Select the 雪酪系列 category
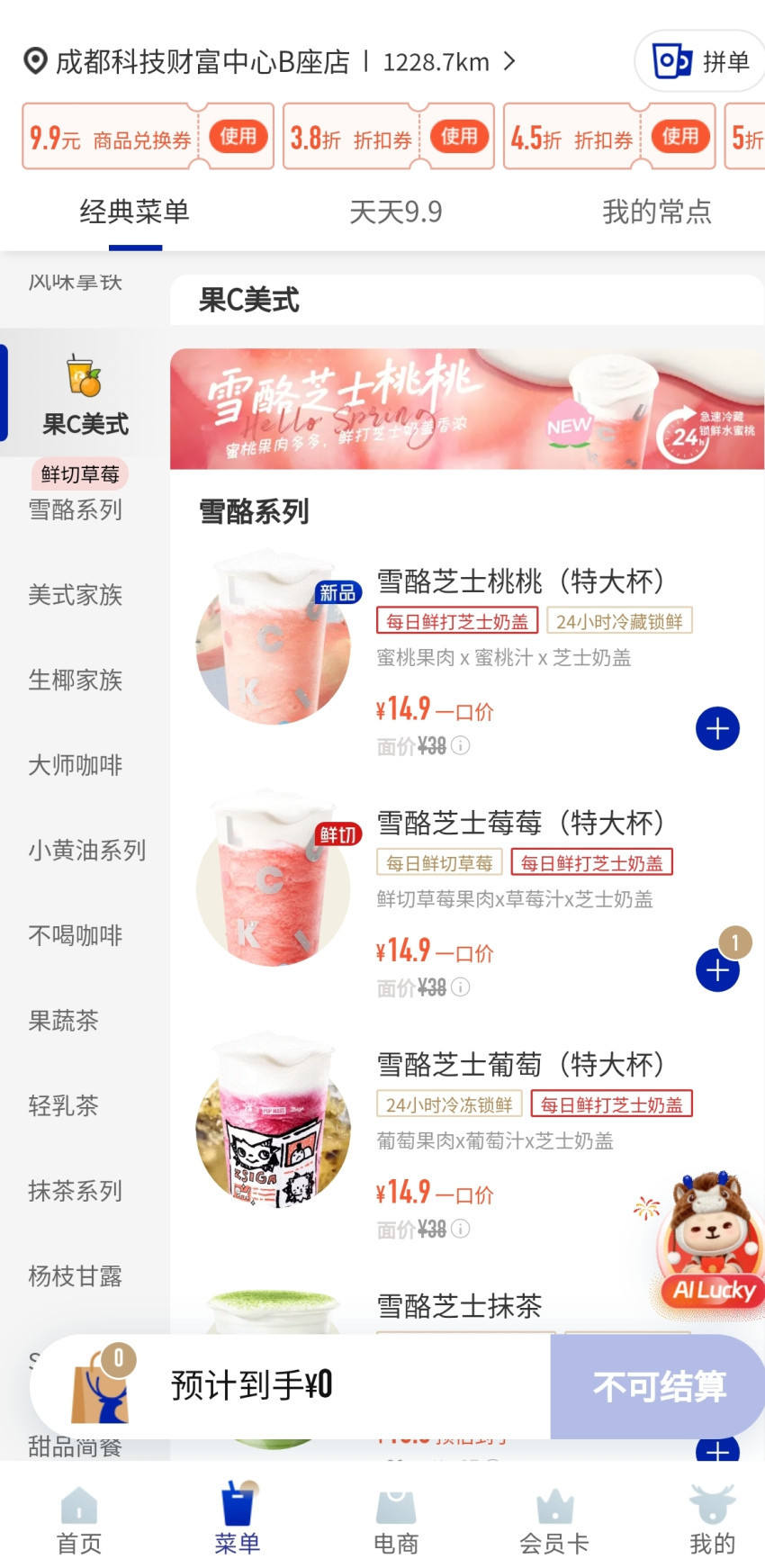Viewport: 765px width, 1568px height. 76,509
